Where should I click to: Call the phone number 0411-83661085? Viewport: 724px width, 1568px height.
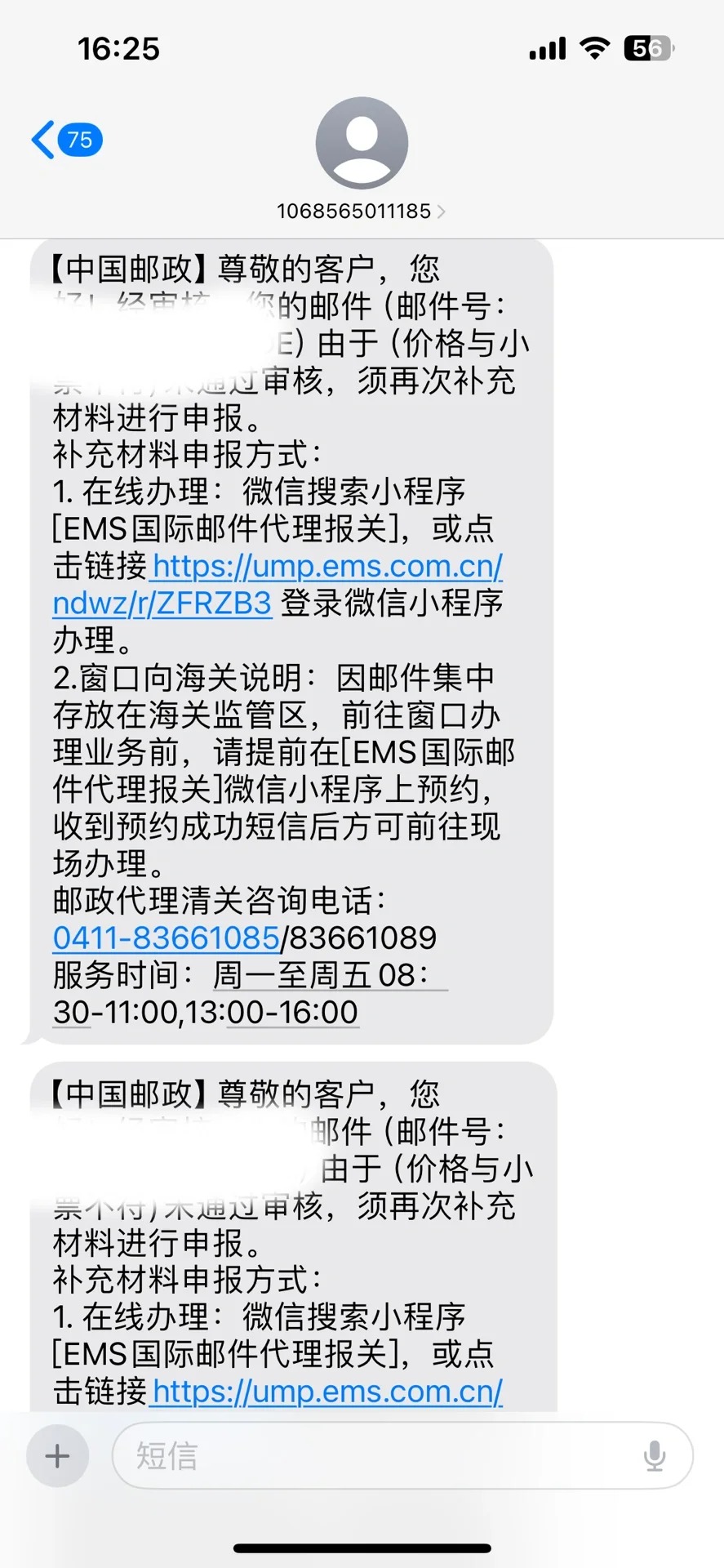pos(167,938)
